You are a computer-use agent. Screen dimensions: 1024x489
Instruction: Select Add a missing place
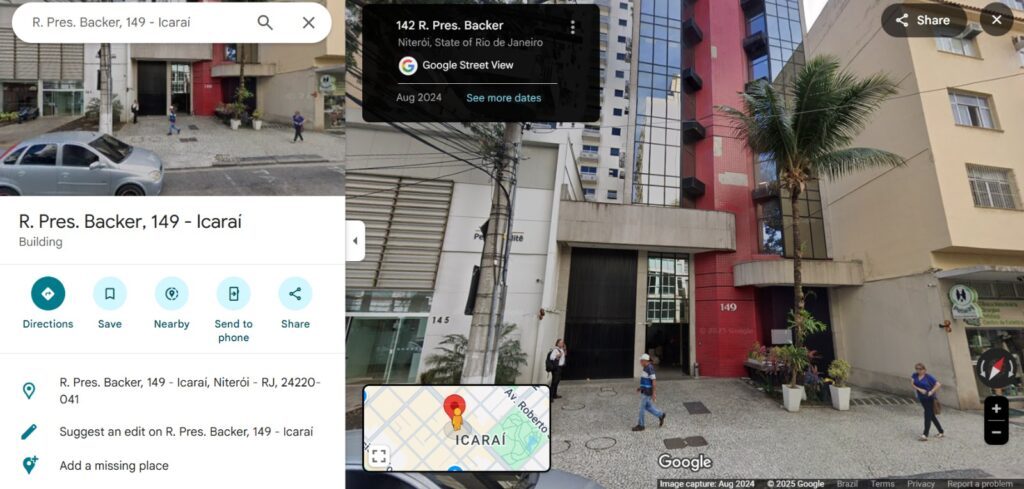(x=114, y=465)
